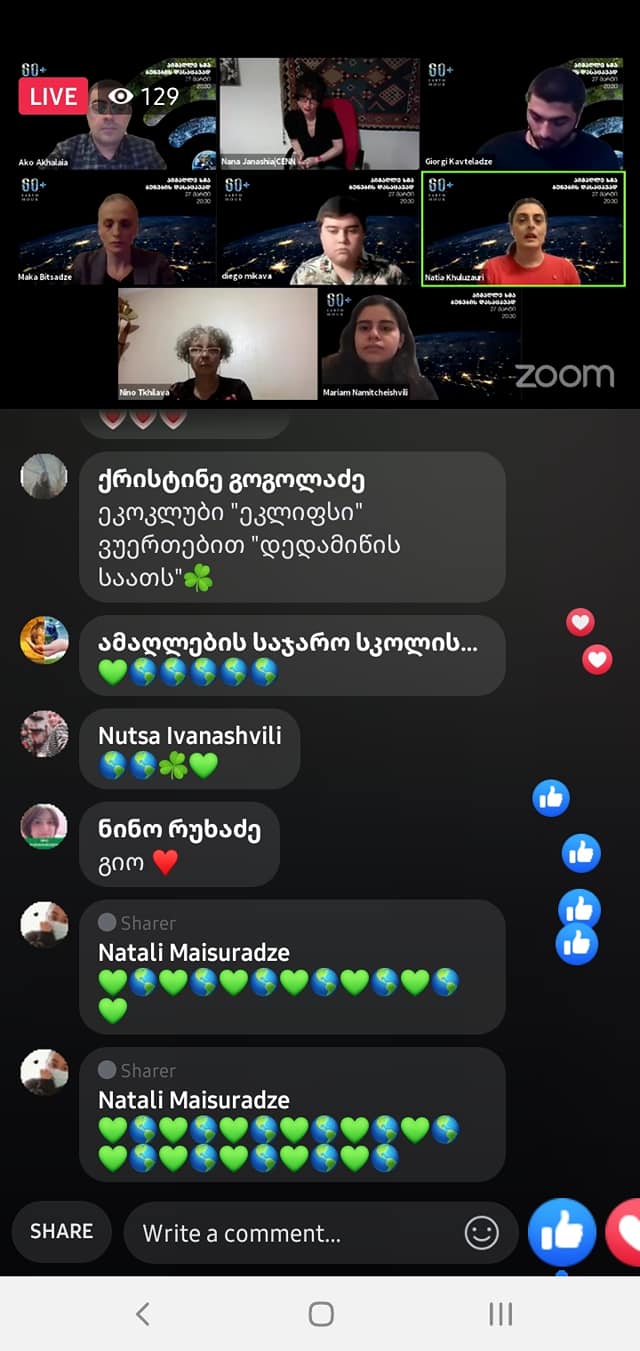Send a heart love reaction
The image size is (640, 1351).
pos(624,1233)
